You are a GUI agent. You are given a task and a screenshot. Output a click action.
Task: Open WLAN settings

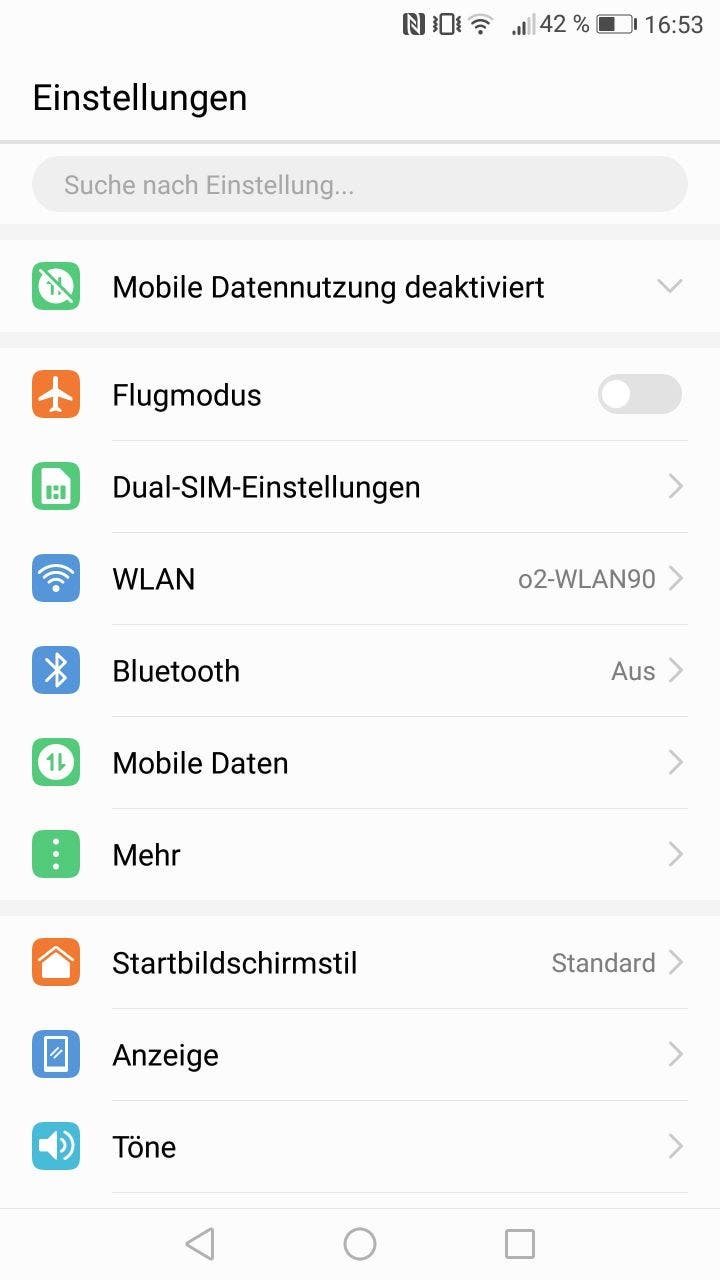coord(360,579)
